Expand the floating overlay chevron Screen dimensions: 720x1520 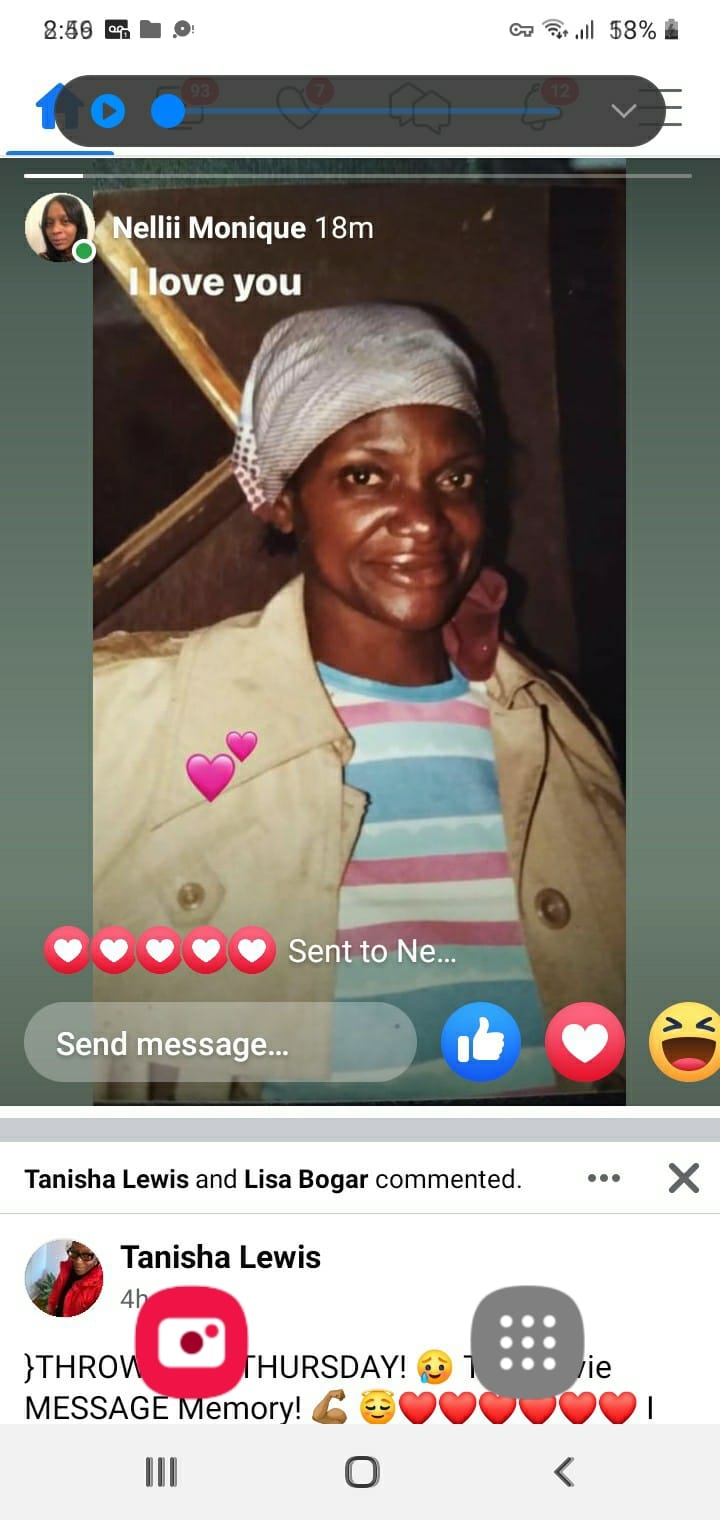tap(624, 111)
